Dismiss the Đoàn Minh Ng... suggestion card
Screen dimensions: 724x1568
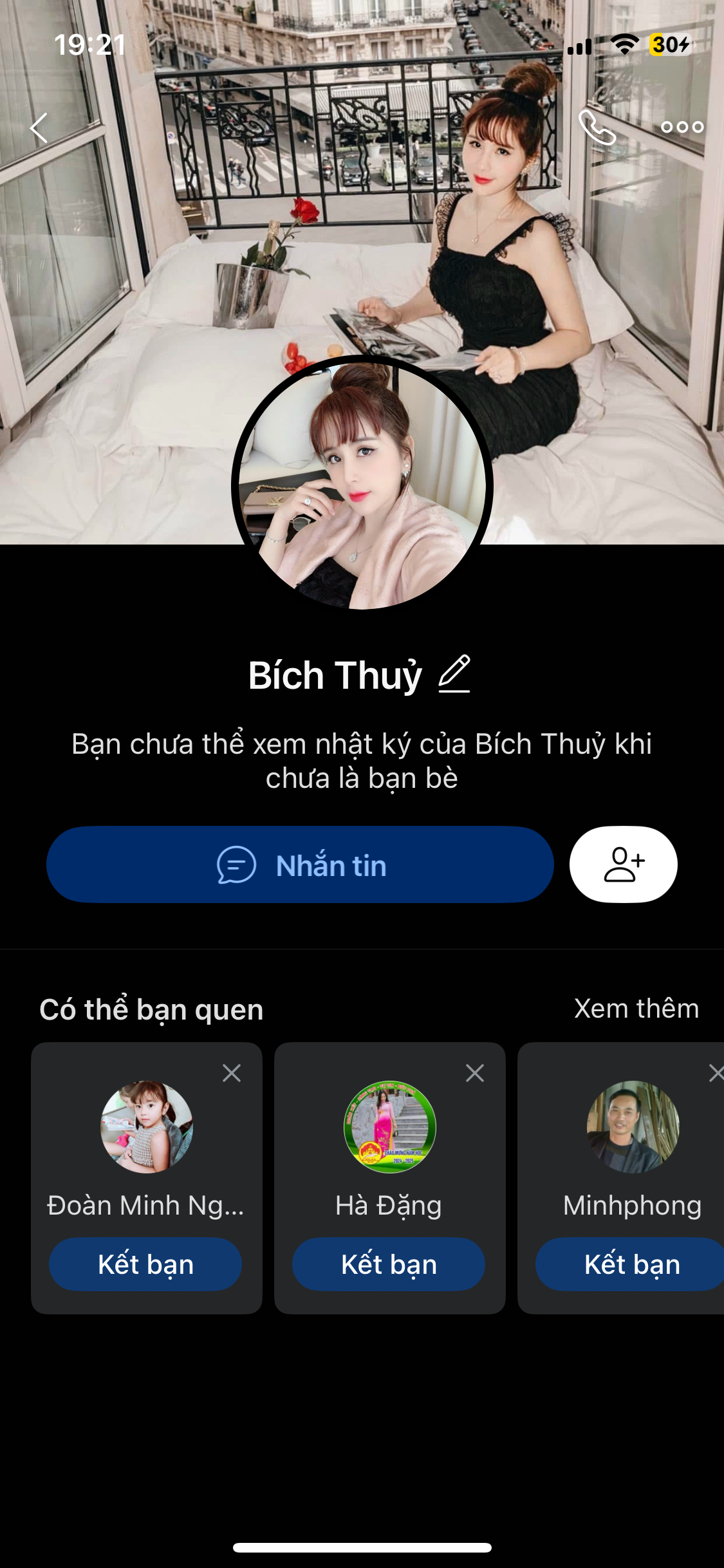tap(232, 1073)
